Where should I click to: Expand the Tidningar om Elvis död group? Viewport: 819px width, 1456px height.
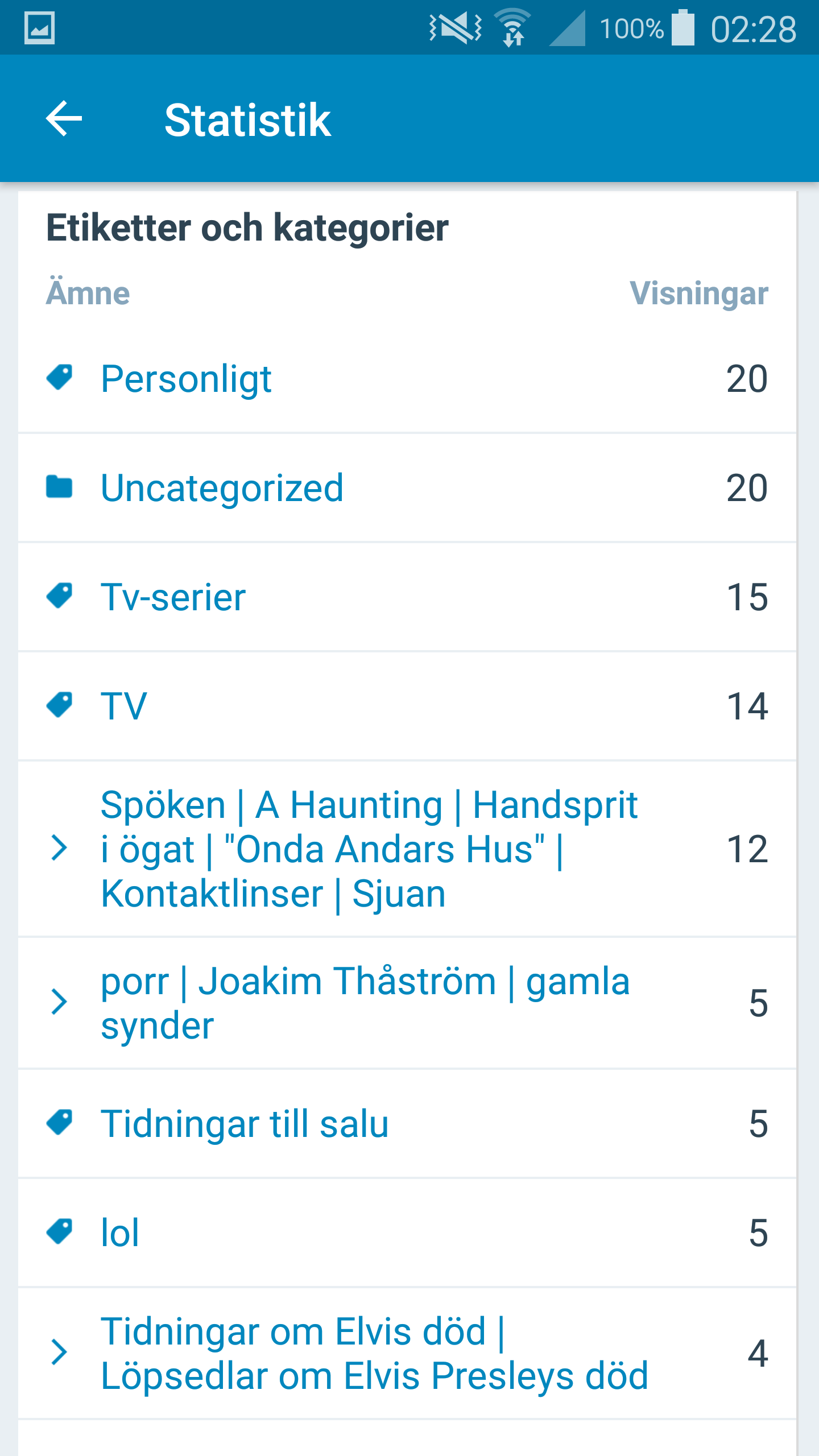59,1352
